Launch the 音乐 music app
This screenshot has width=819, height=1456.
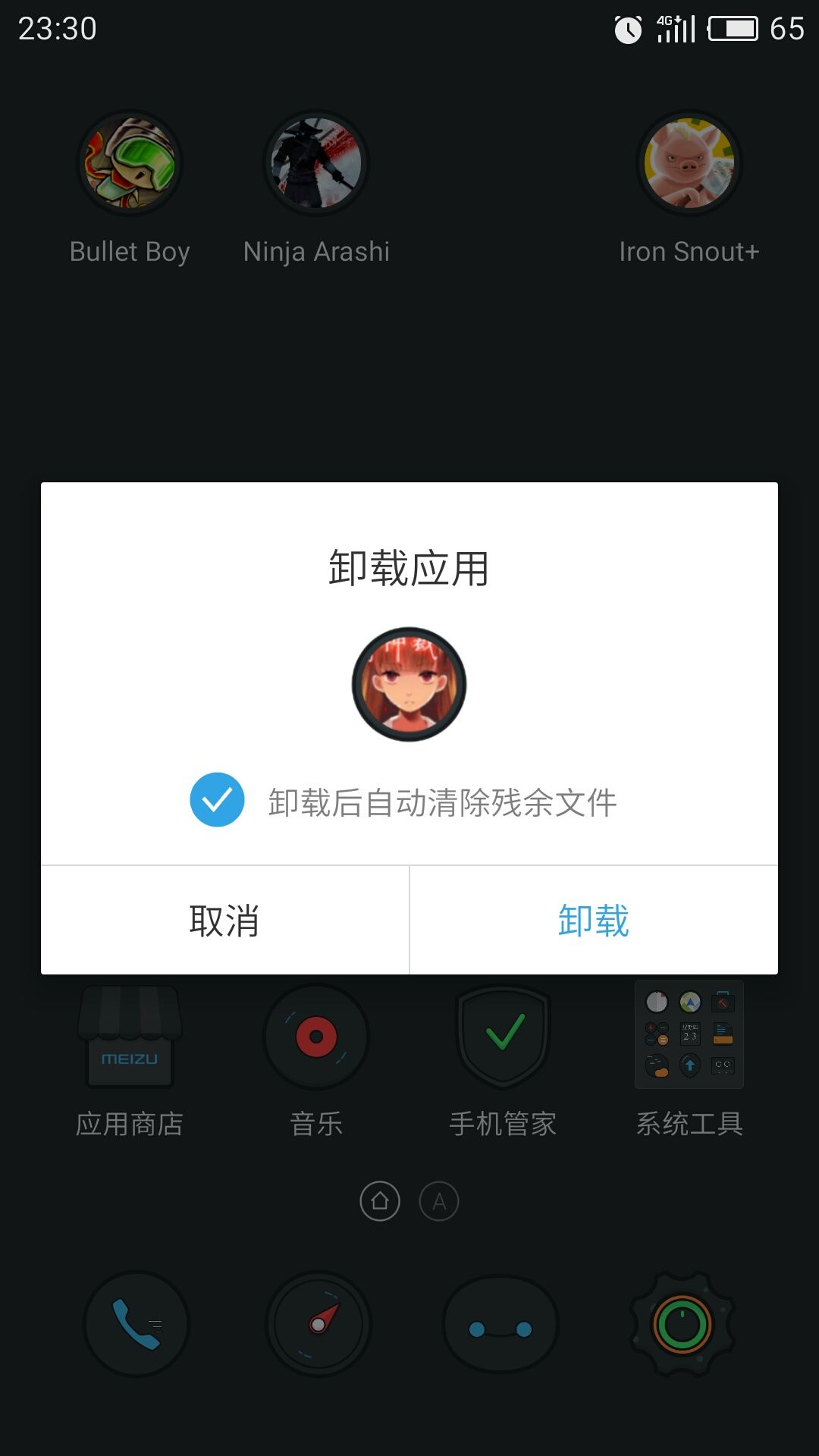coord(315,1035)
